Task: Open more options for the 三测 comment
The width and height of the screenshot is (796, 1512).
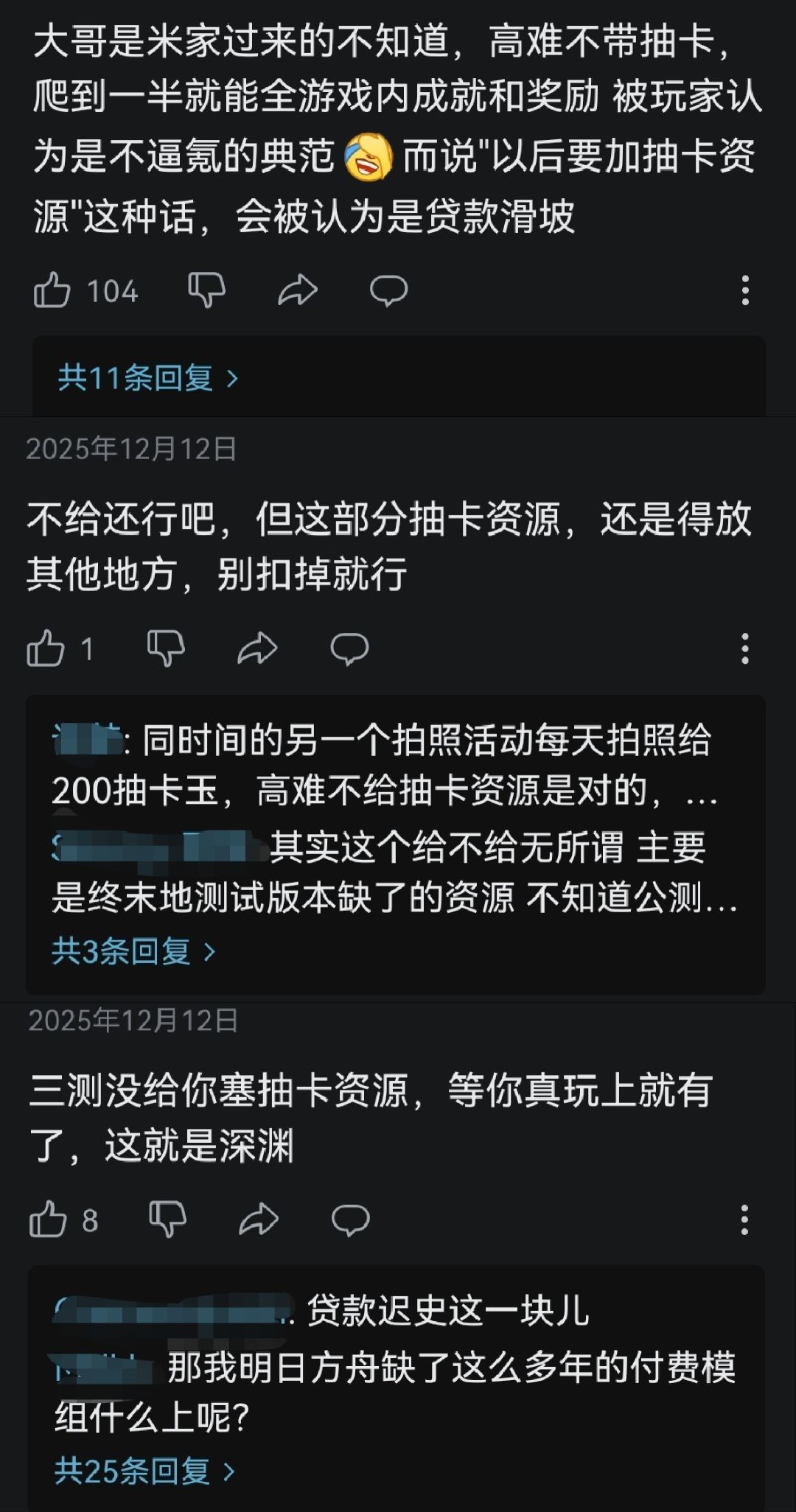Action: point(745,1220)
